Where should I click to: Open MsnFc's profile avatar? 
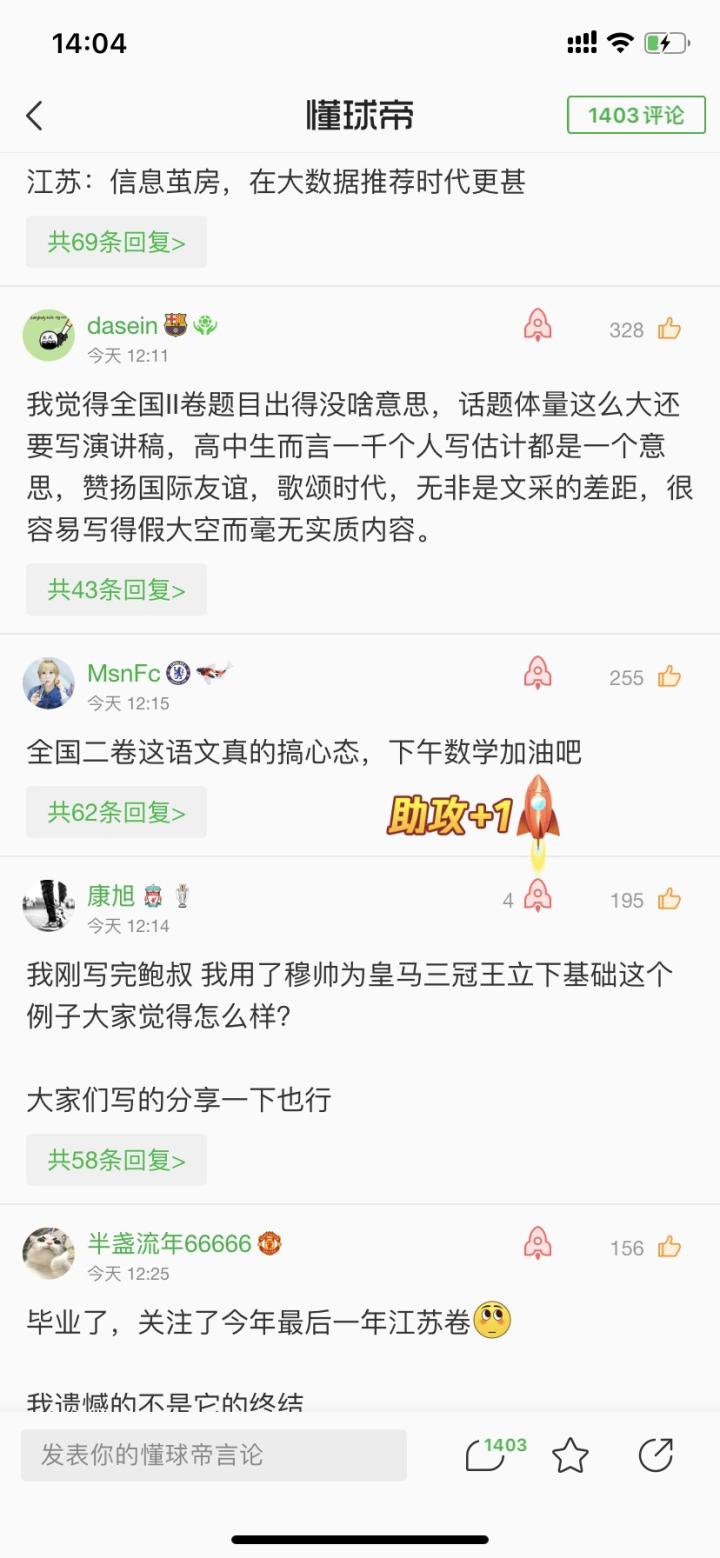pyautogui.click(x=49, y=683)
